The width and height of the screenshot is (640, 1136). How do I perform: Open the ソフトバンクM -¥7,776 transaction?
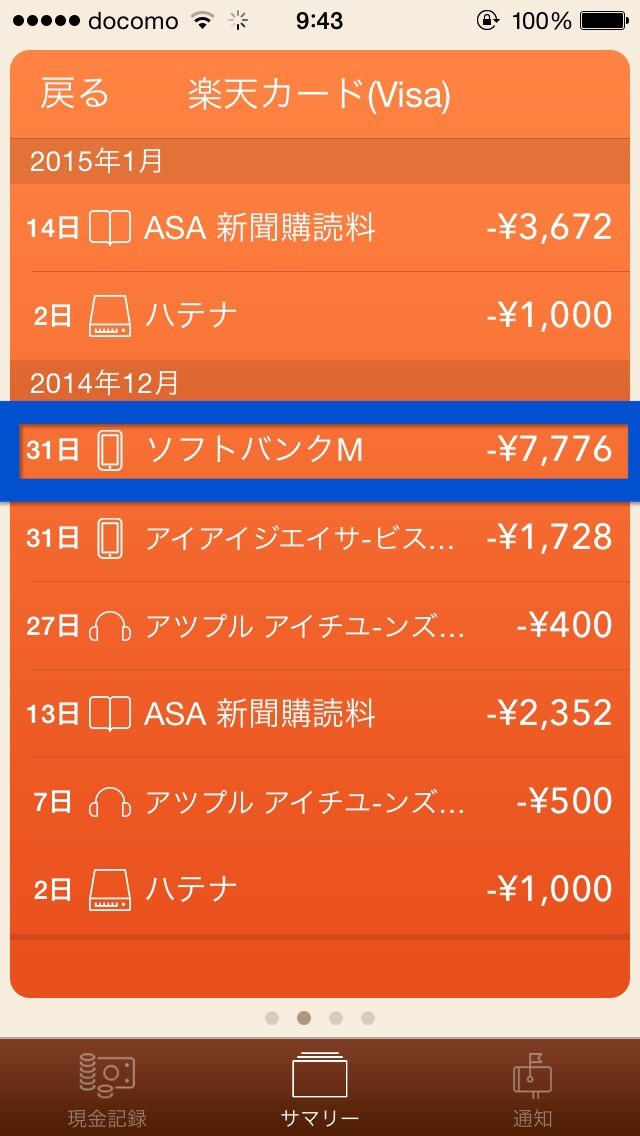click(x=320, y=450)
